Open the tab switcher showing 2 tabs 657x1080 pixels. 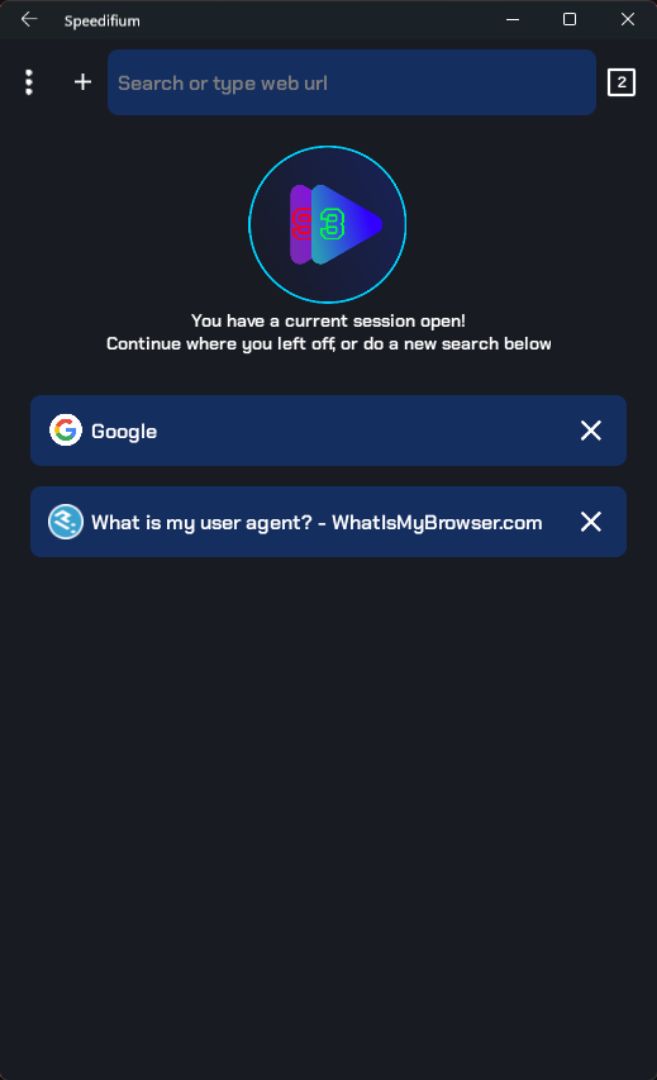pos(621,82)
